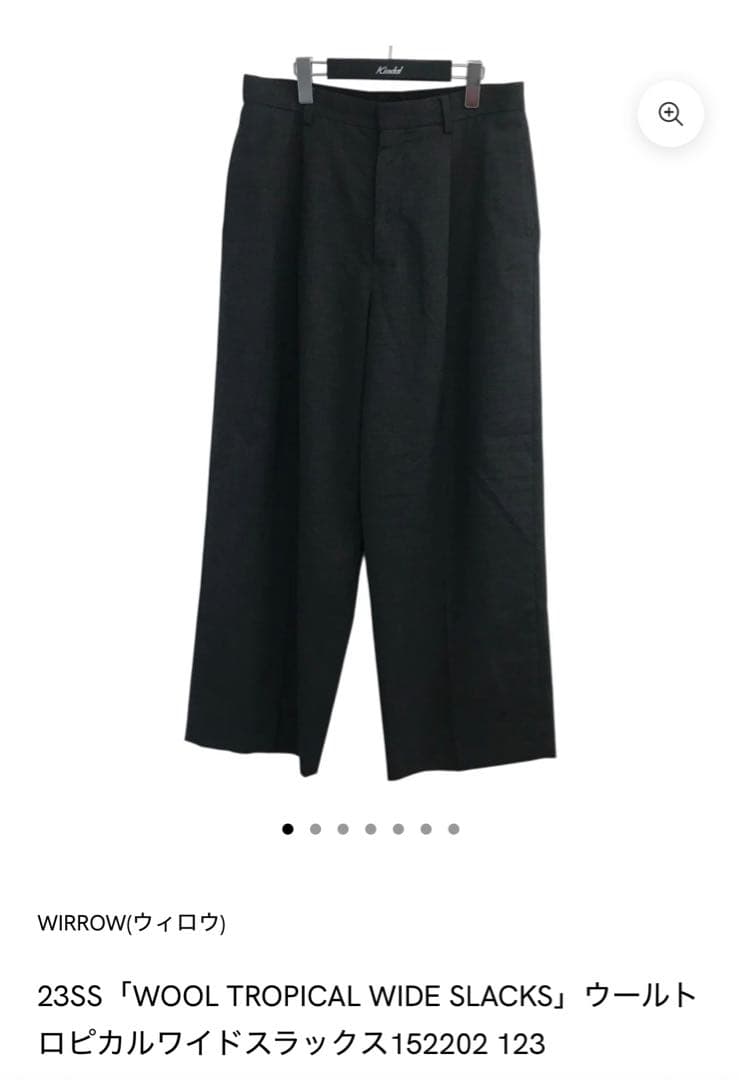
Task: Jump to the last image dot
Action: (454, 829)
